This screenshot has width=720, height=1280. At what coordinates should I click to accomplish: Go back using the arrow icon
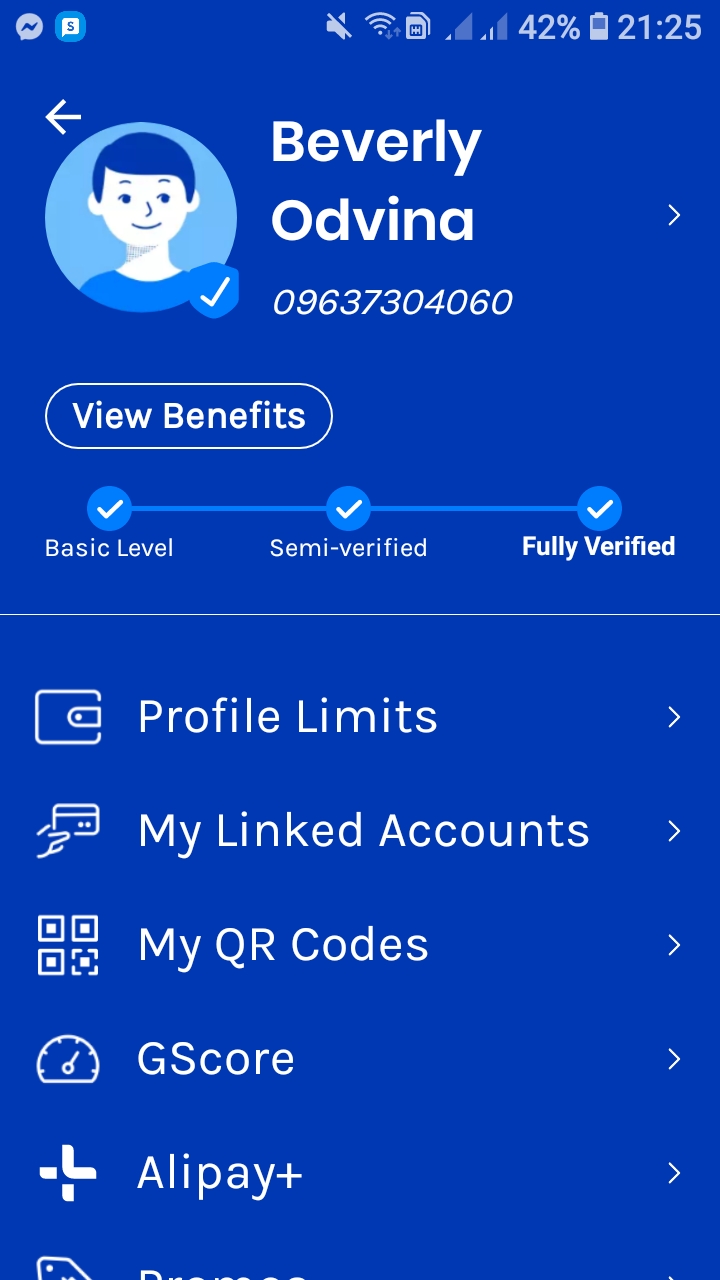(63, 118)
